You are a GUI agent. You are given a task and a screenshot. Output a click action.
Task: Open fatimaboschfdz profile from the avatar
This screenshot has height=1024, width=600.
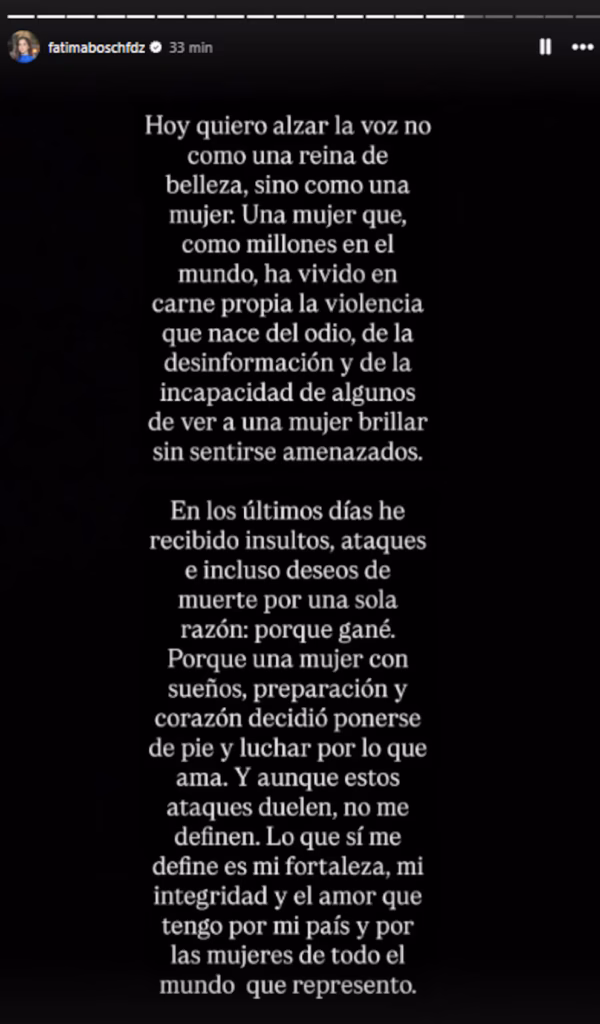(x=24, y=47)
